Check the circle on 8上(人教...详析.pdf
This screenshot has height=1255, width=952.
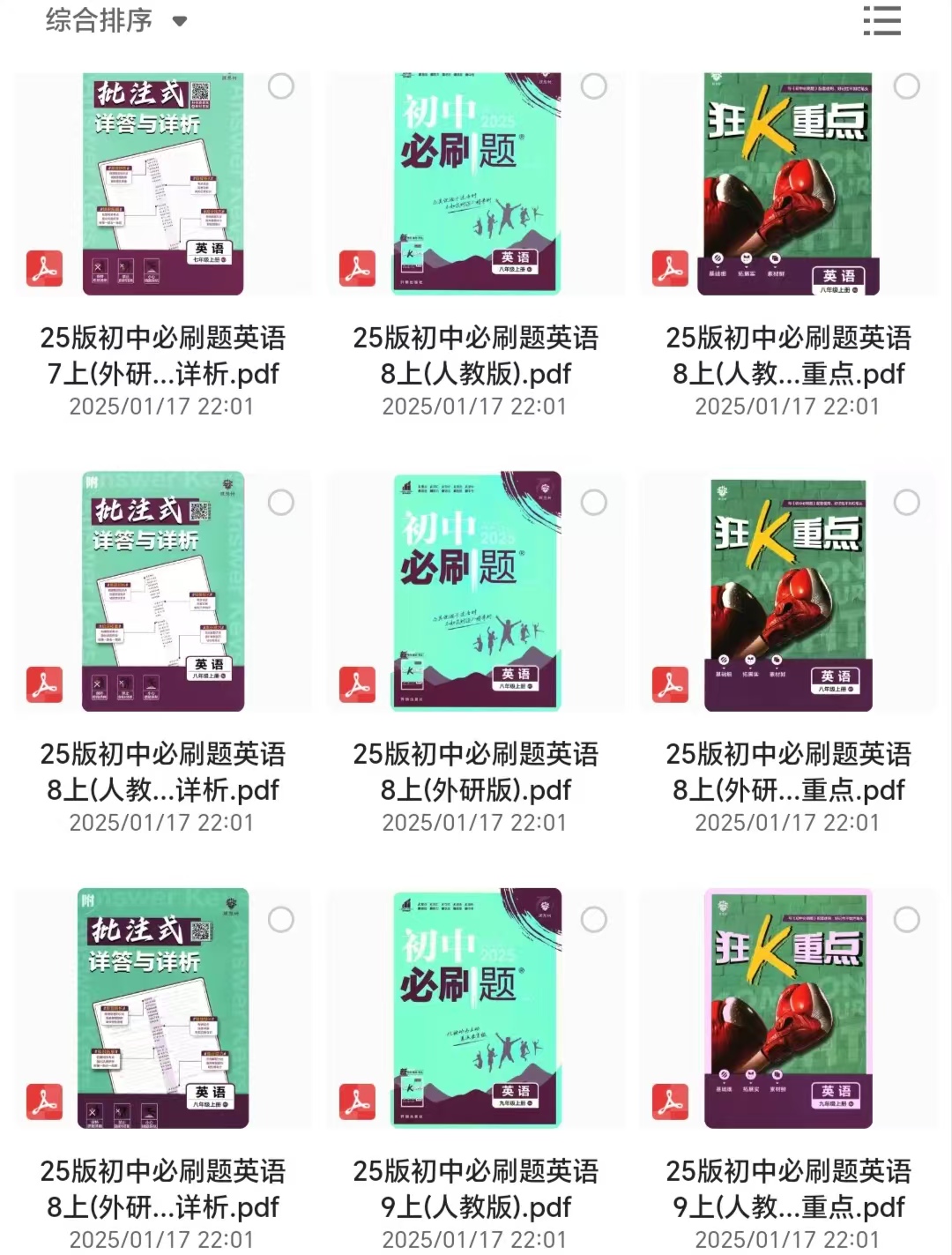(281, 503)
